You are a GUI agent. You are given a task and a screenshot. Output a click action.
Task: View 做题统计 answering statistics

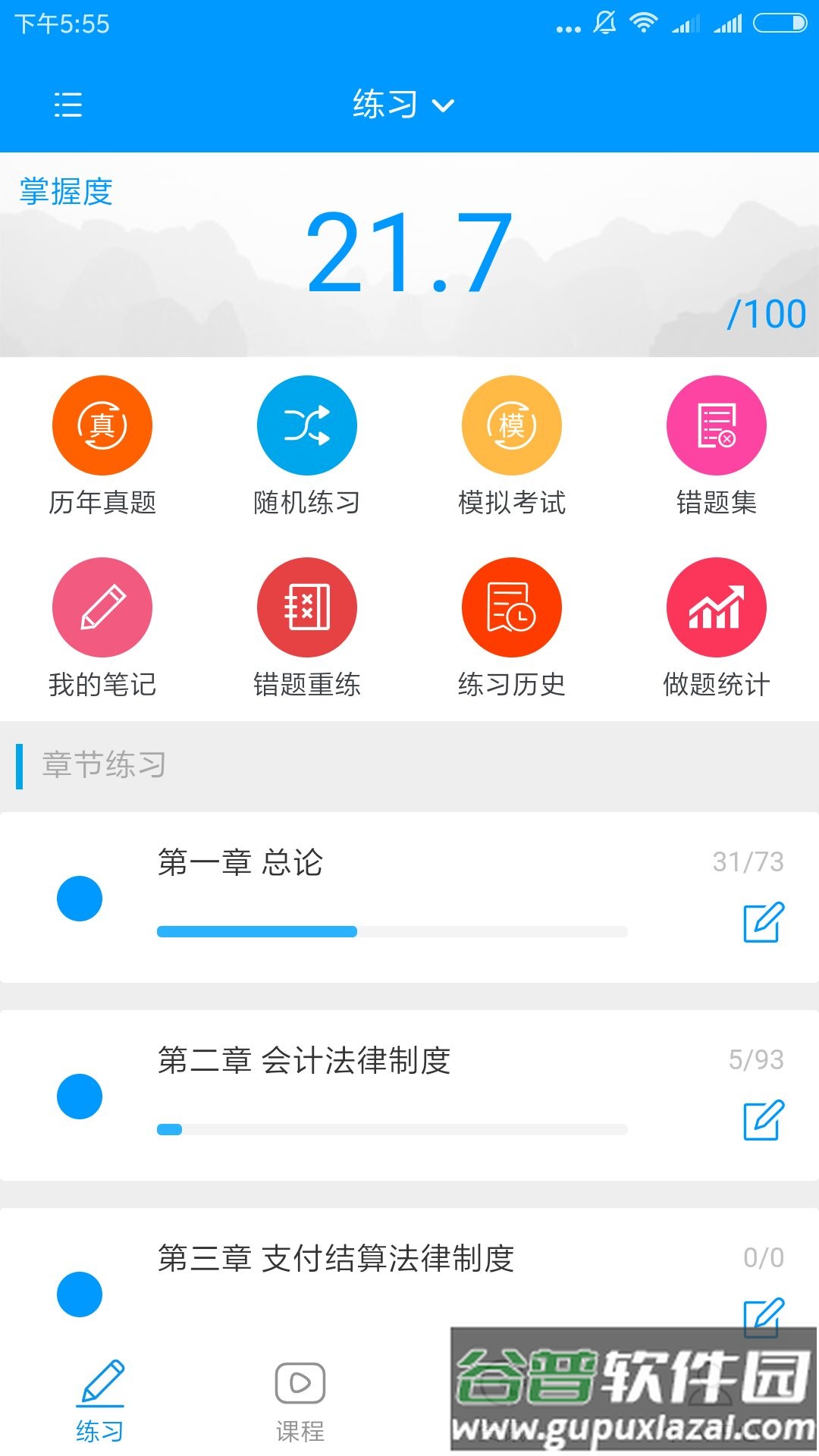[717, 607]
